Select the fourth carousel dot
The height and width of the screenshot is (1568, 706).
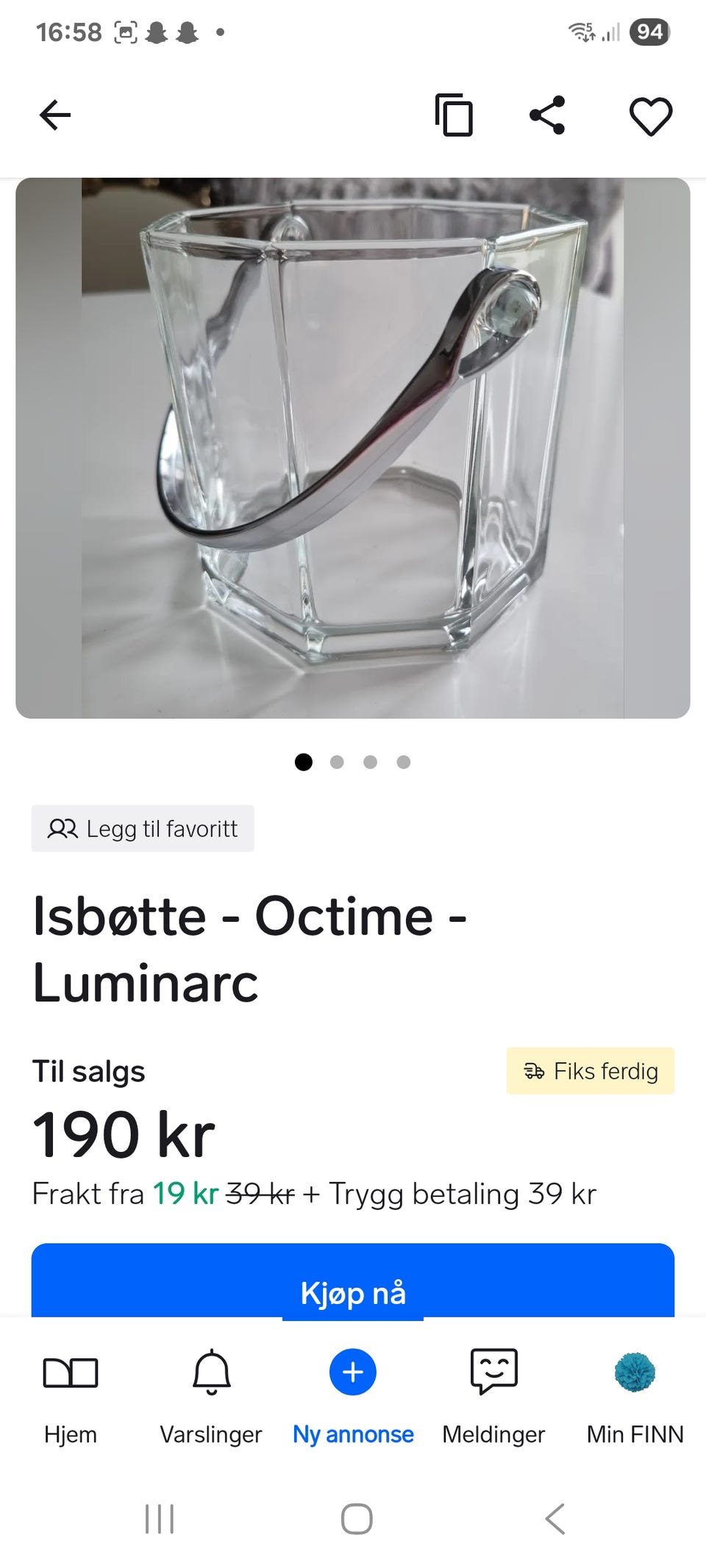(402, 762)
